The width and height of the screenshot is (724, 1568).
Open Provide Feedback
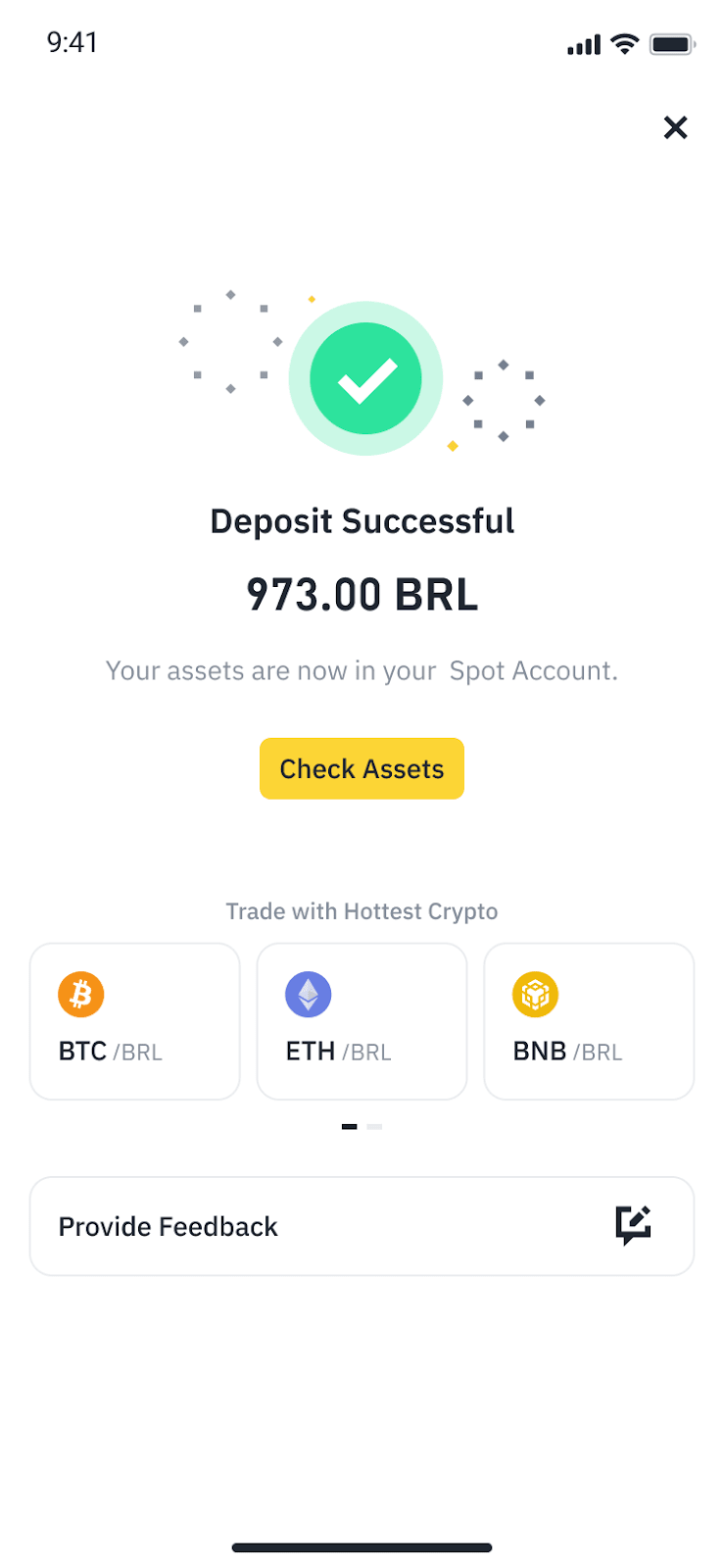tap(362, 1226)
